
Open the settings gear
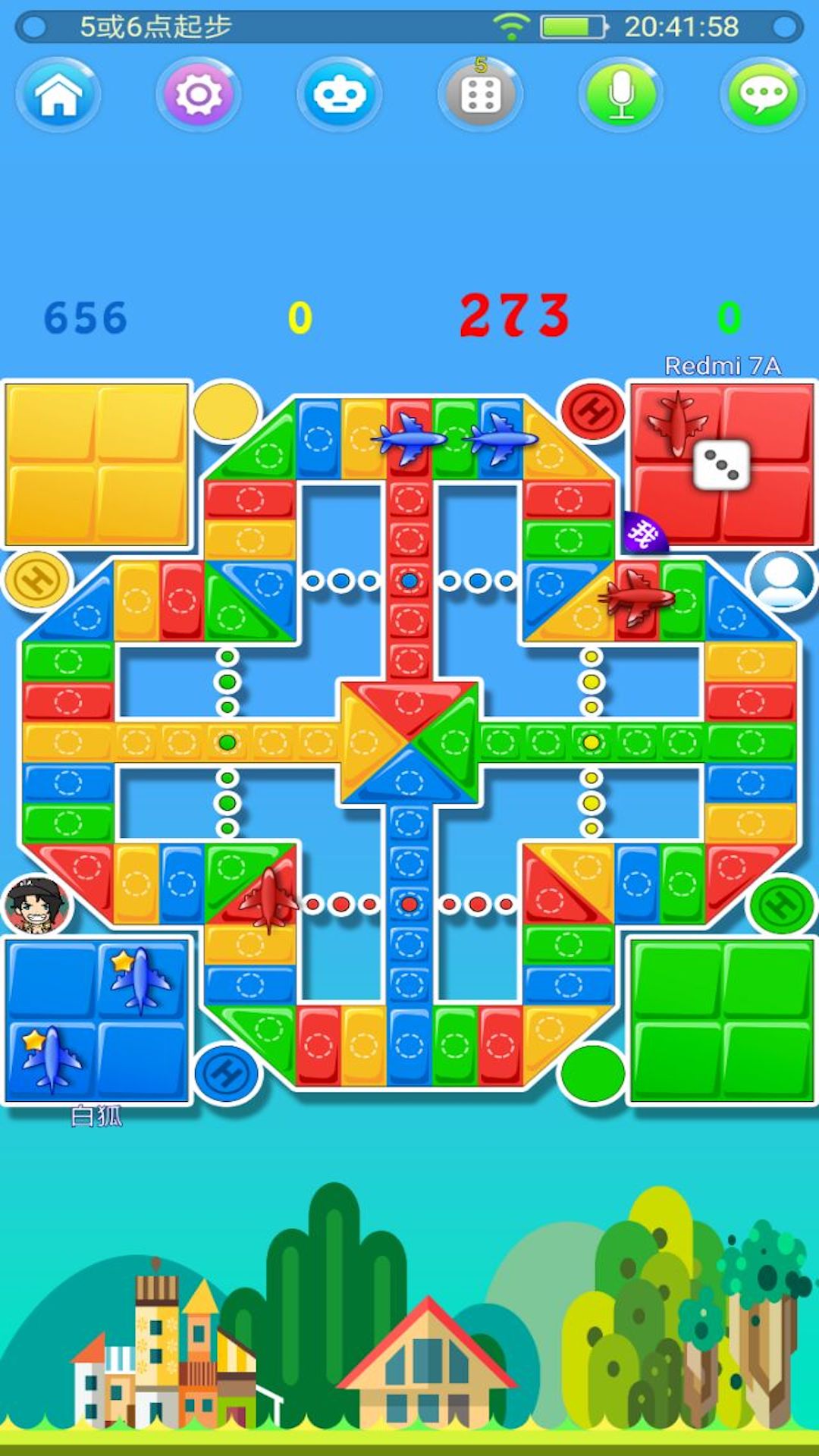199,96
